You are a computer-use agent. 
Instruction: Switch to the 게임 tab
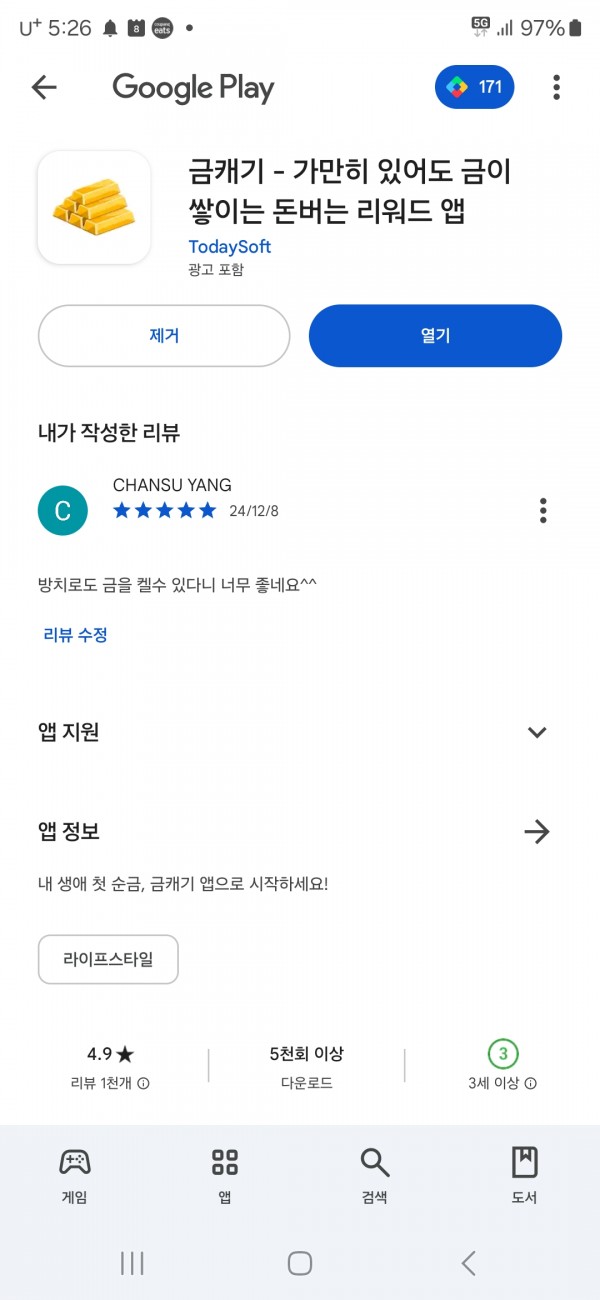click(x=75, y=1175)
